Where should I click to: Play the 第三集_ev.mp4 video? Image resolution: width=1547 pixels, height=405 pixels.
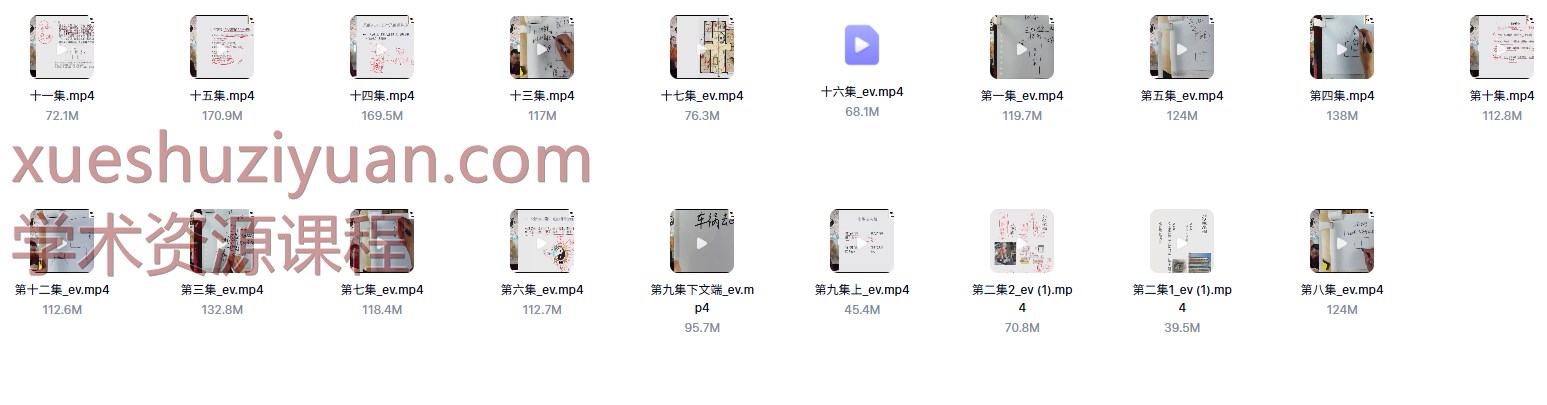[222, 241]
